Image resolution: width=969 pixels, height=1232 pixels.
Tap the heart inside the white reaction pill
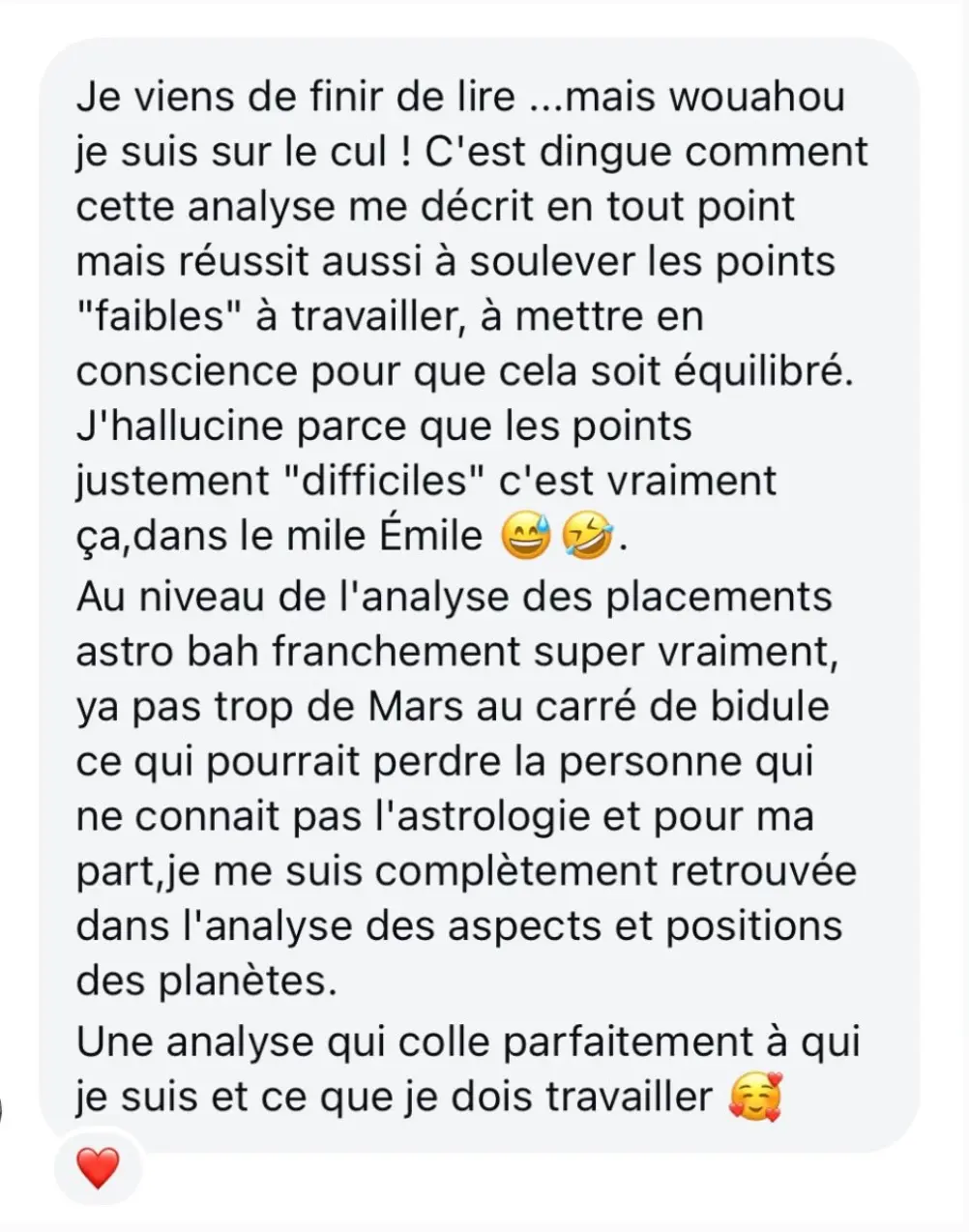pyautogui.click(x=97, y=1167)
